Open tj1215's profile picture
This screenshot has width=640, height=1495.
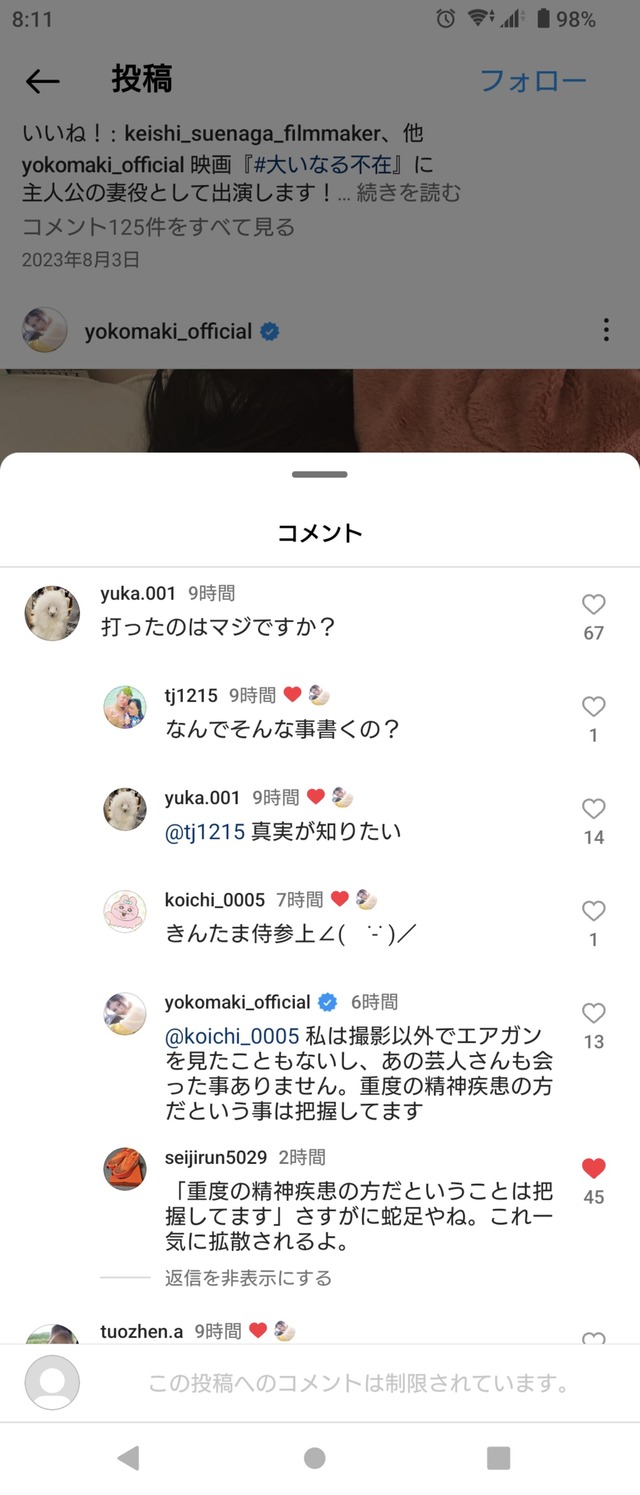coord(125,707)
